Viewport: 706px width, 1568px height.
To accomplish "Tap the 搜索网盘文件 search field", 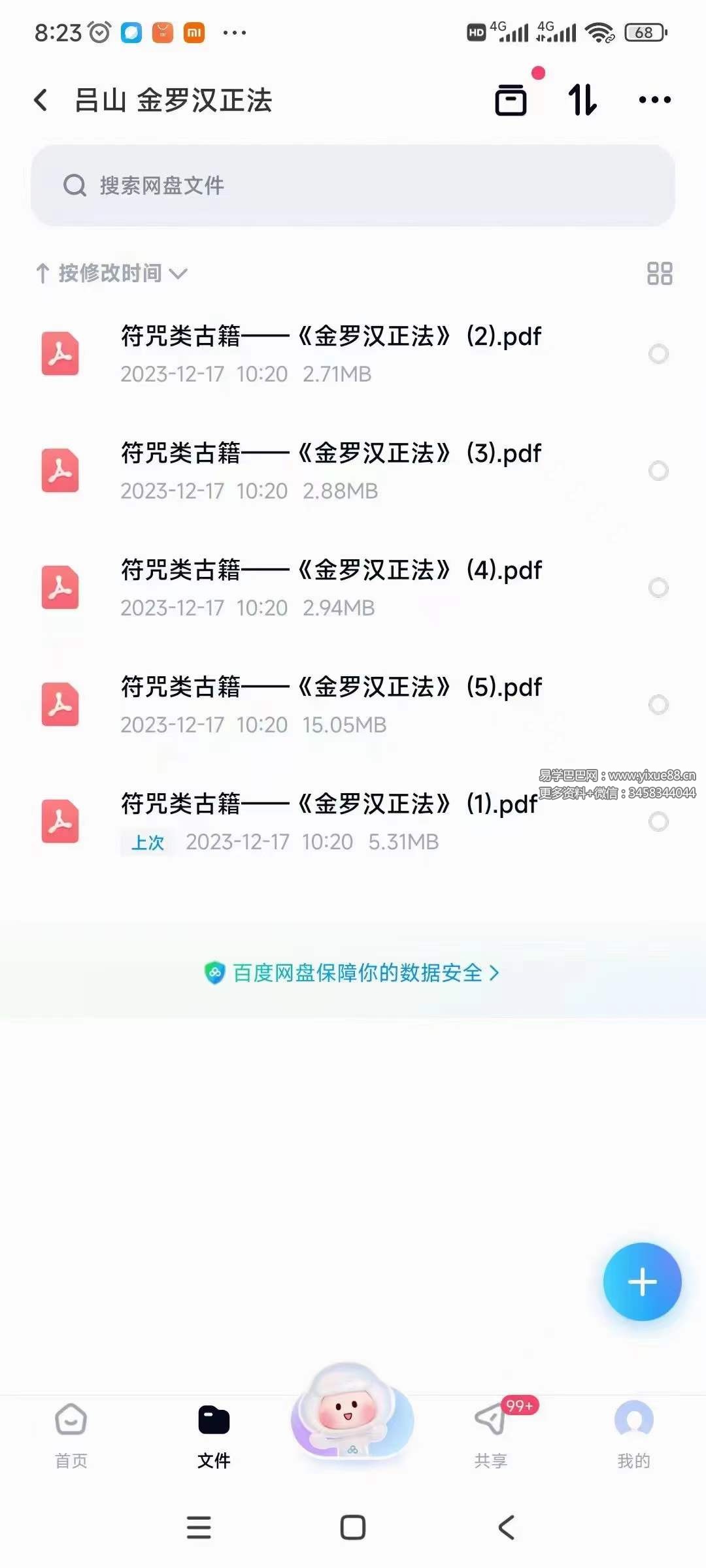I will (x=353, y=185).
